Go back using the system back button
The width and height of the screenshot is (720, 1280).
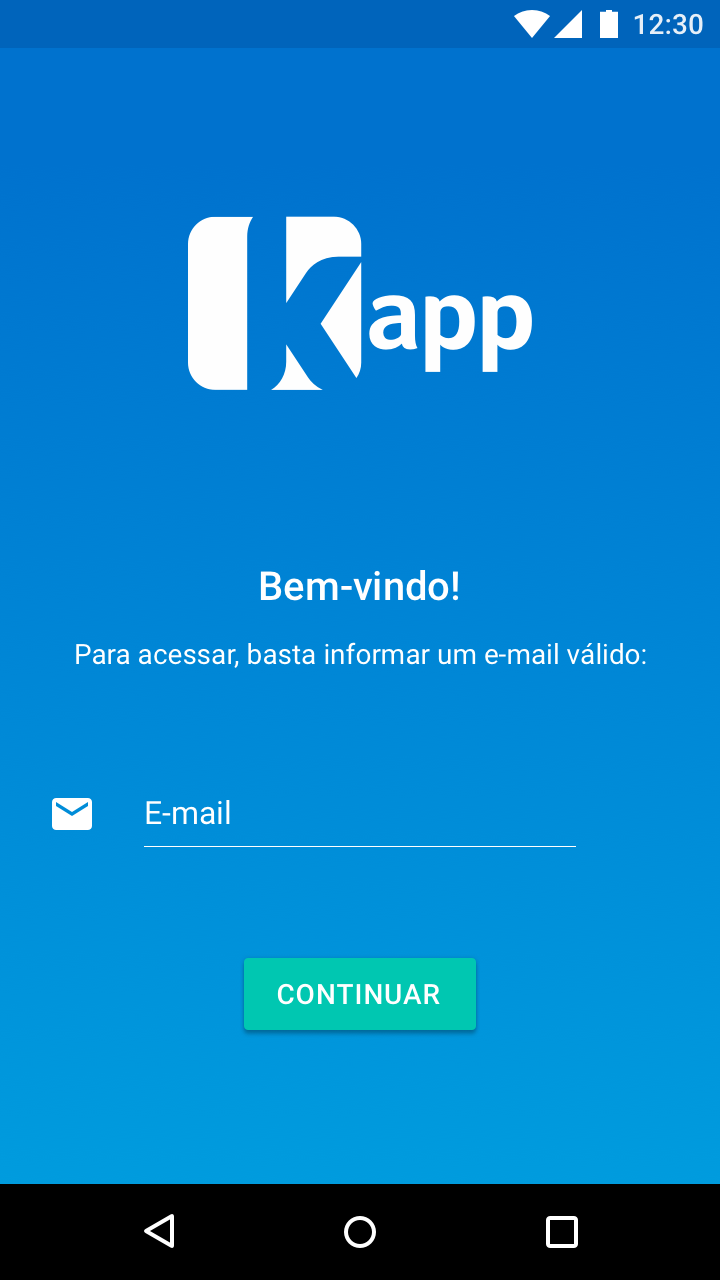(159, 1231)
